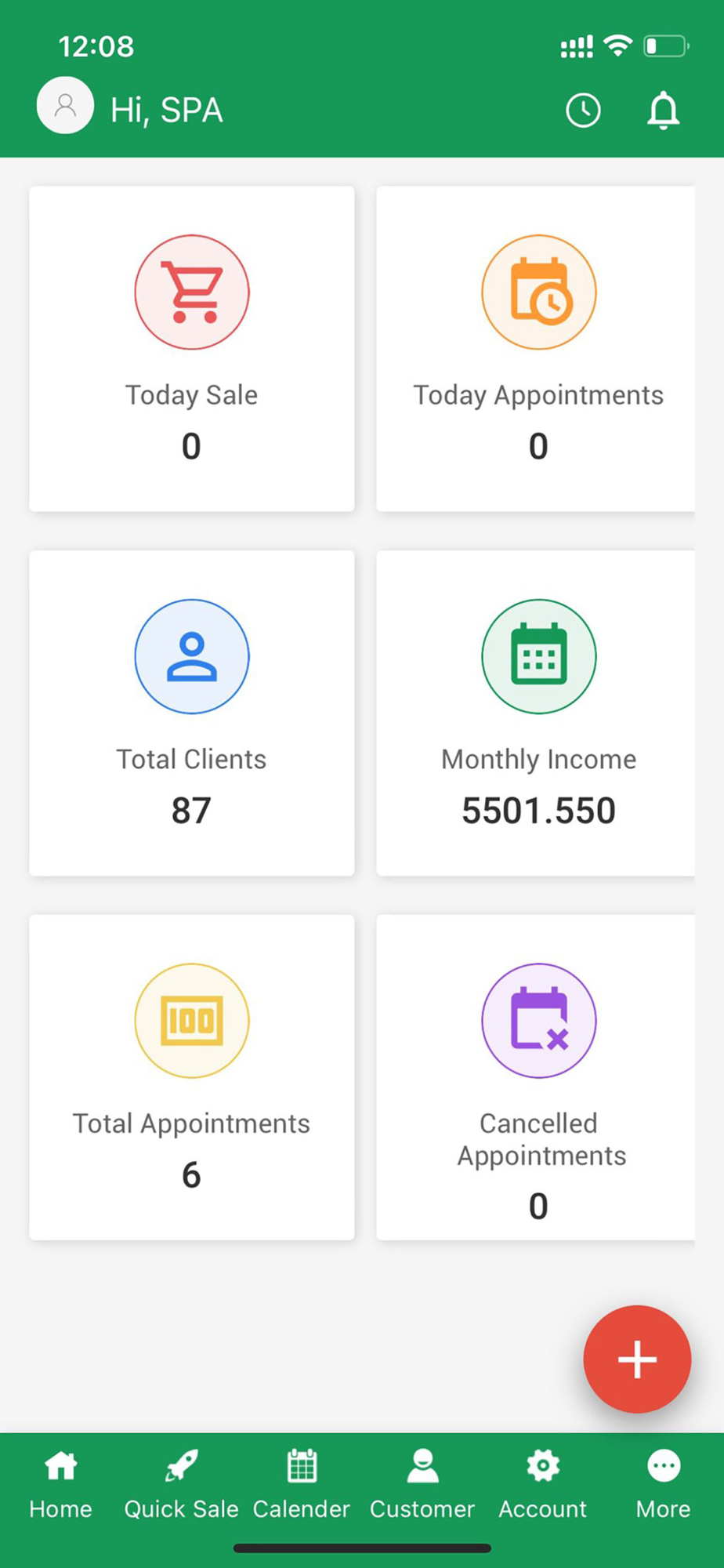Screen dimensions: 724x1568
Task: View the Today Appointments card
Action: [538, 349]
